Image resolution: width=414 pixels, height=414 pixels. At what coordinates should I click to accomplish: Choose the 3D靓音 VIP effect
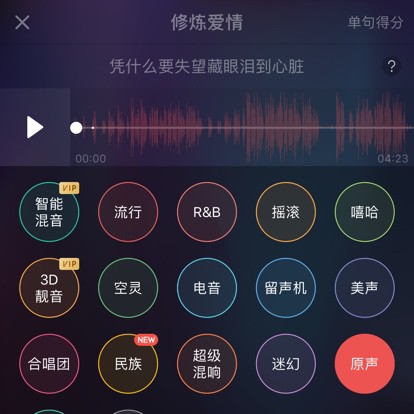pyautogui.click(x=49, y=288)
